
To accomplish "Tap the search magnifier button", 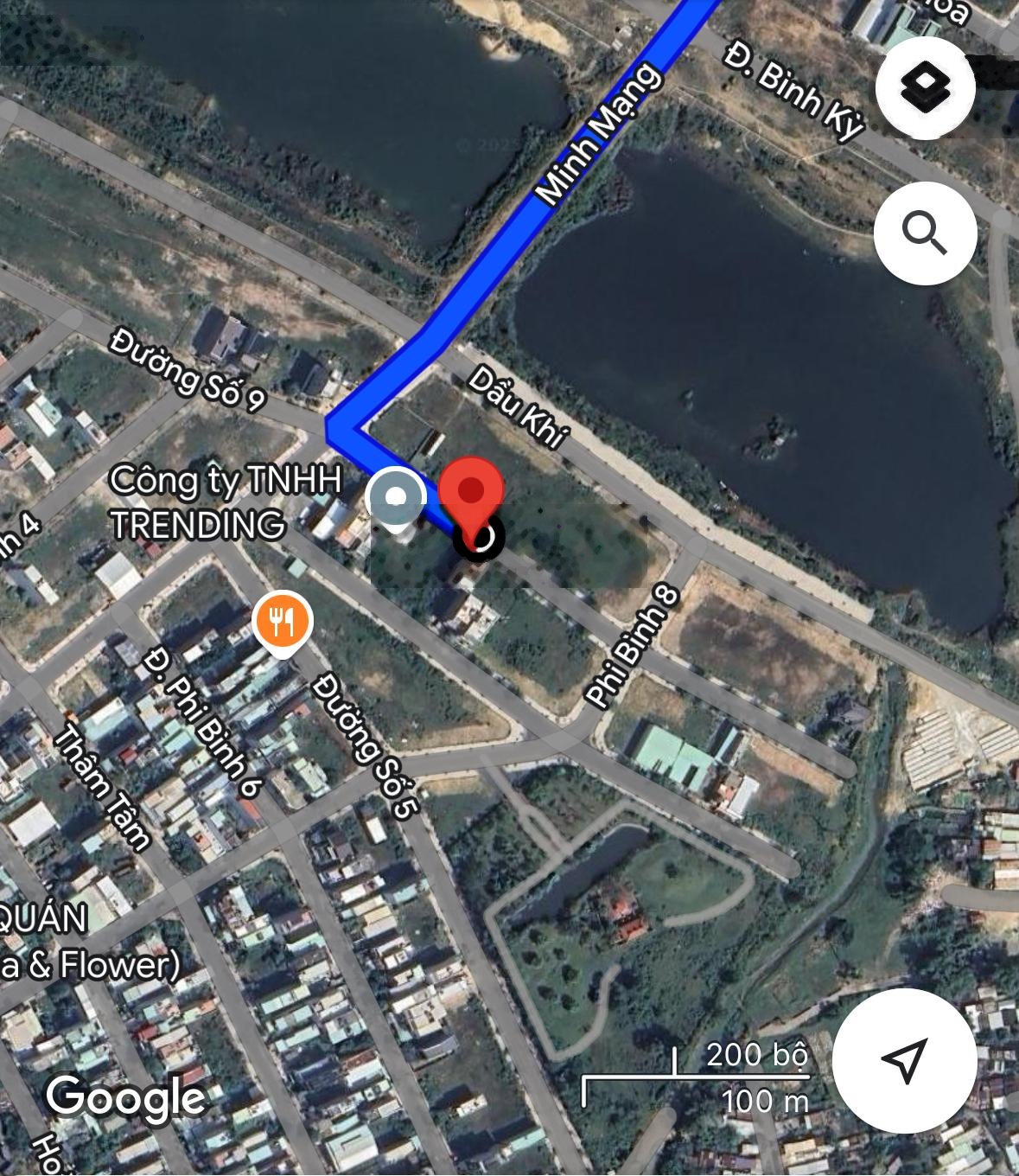I will (925, 233).
